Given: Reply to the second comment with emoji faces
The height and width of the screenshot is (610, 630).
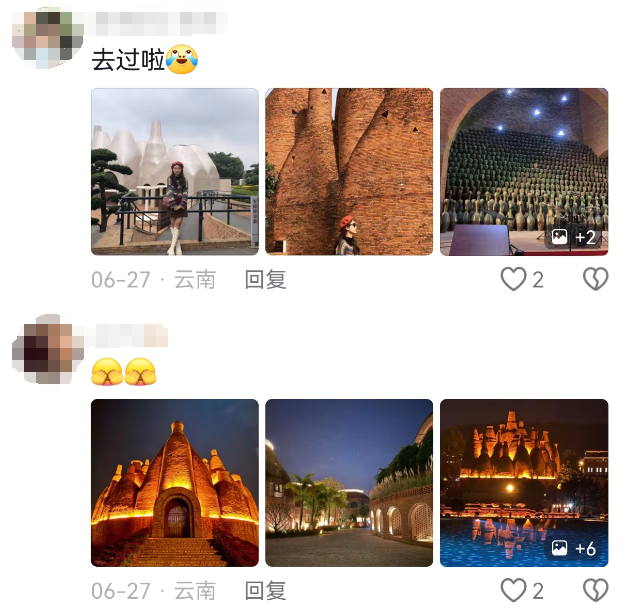Looking at the screenshot, I should point(266,591).
